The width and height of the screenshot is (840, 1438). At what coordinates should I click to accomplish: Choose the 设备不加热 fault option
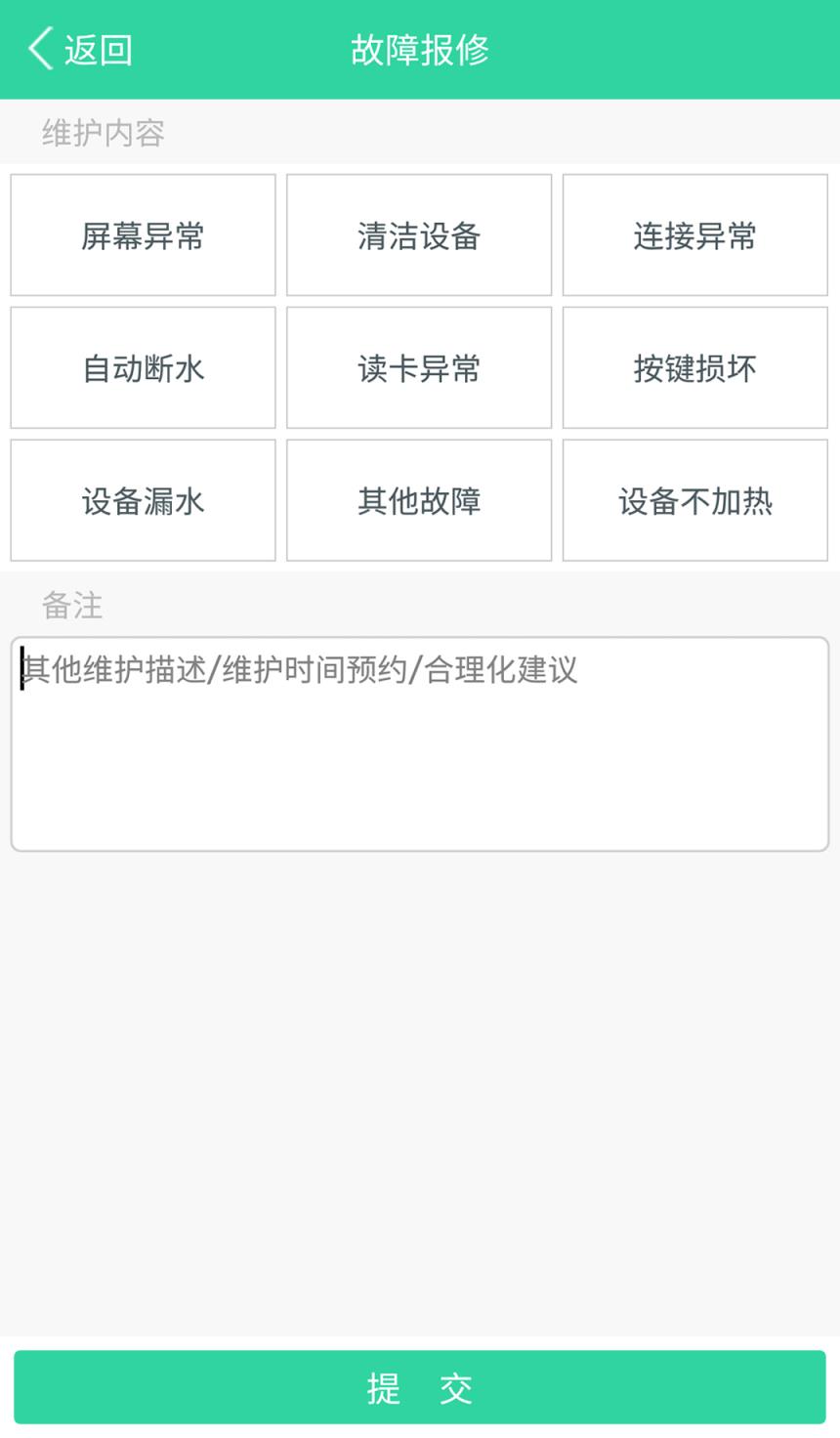pyautogui.click(x=694, y=499)
